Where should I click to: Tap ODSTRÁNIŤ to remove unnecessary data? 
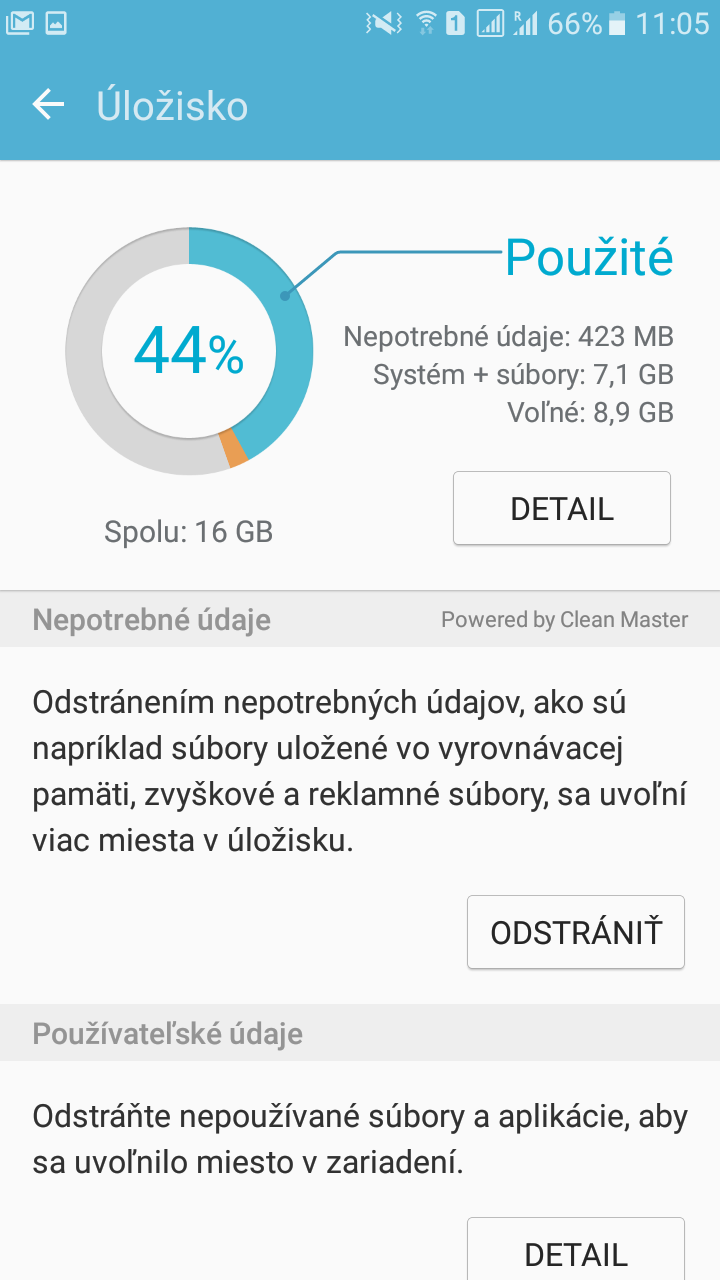click(x=576, y=932)
